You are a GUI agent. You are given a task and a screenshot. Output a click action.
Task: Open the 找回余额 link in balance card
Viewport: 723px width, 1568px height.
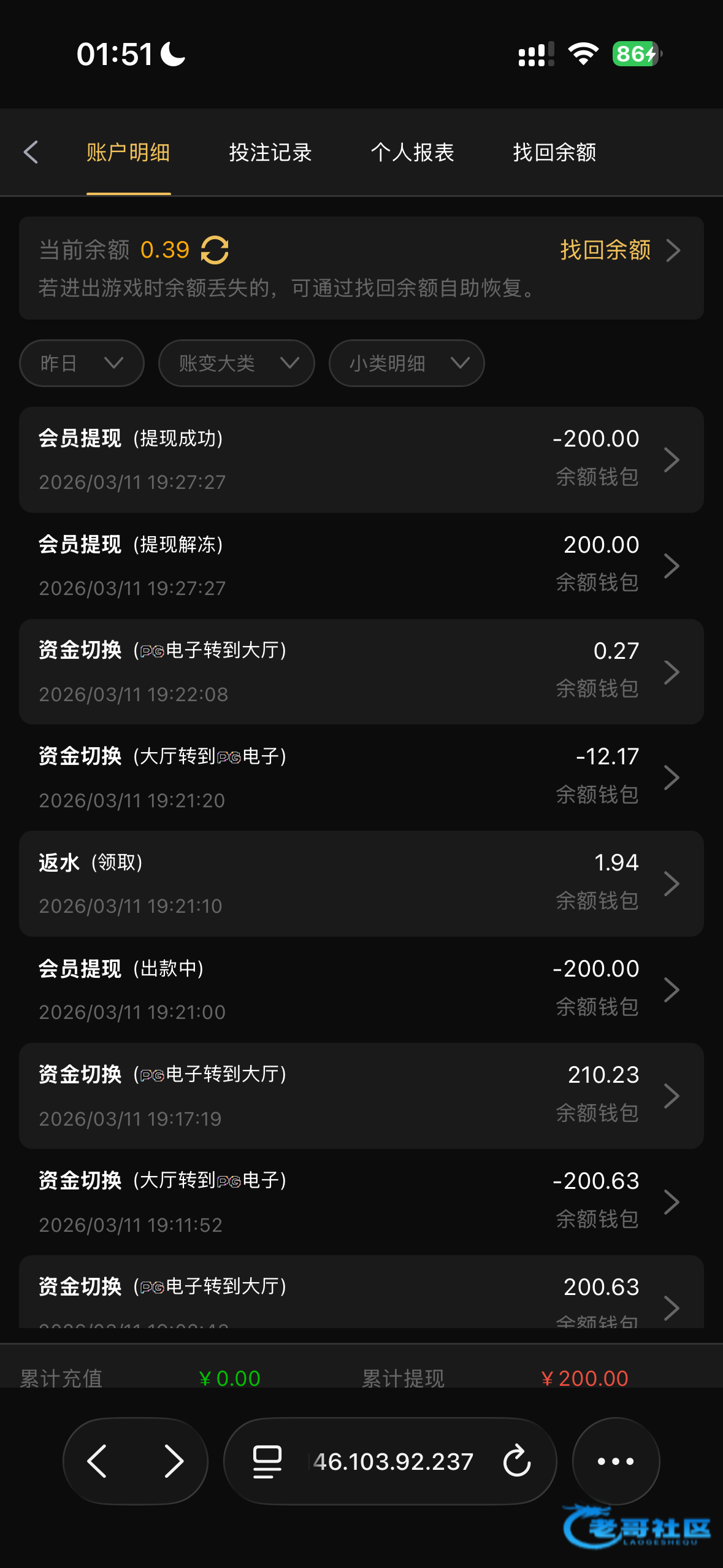[619, 250]
